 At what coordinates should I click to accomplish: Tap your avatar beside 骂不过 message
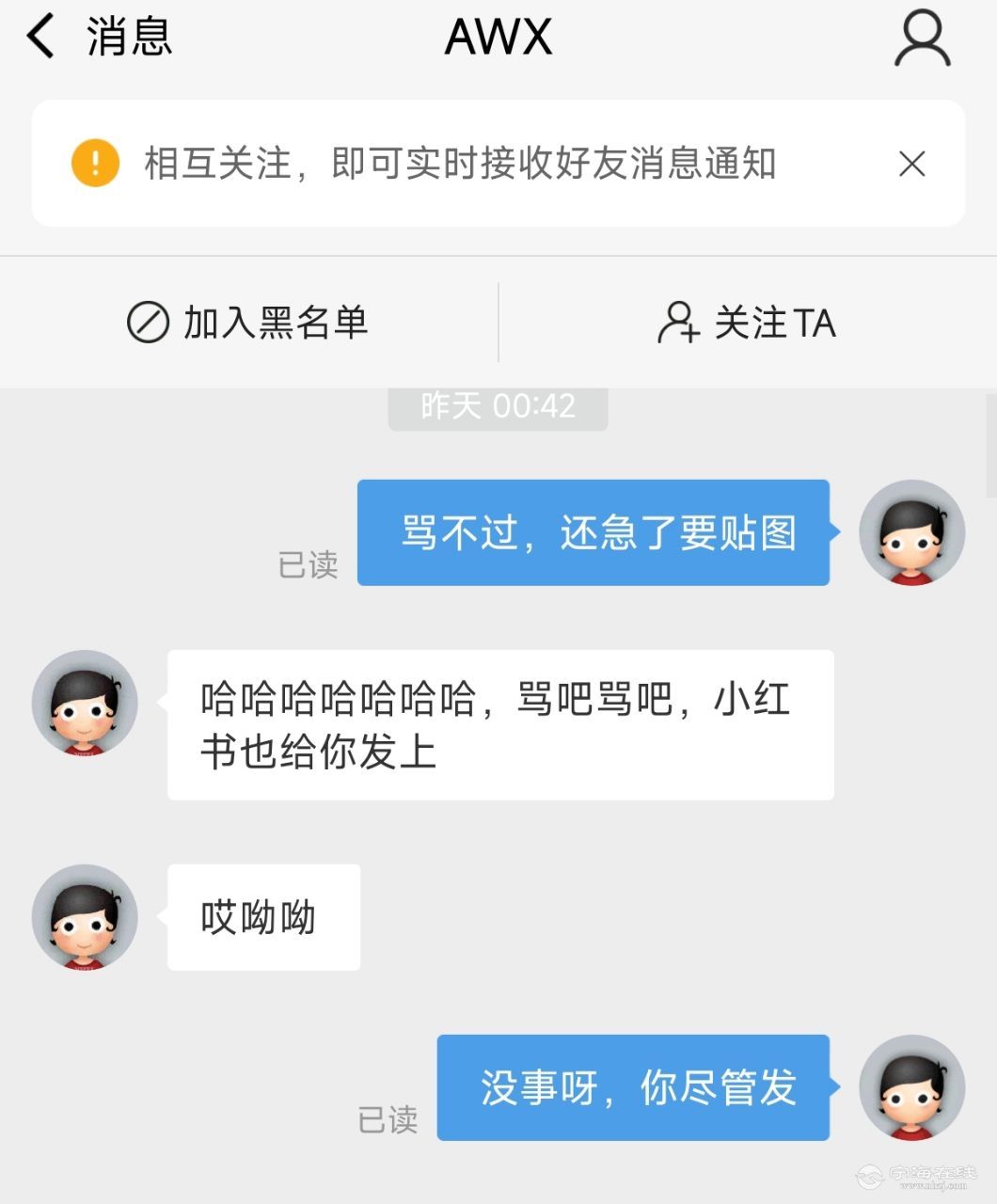pyautogui.click(x=911, y=532)
